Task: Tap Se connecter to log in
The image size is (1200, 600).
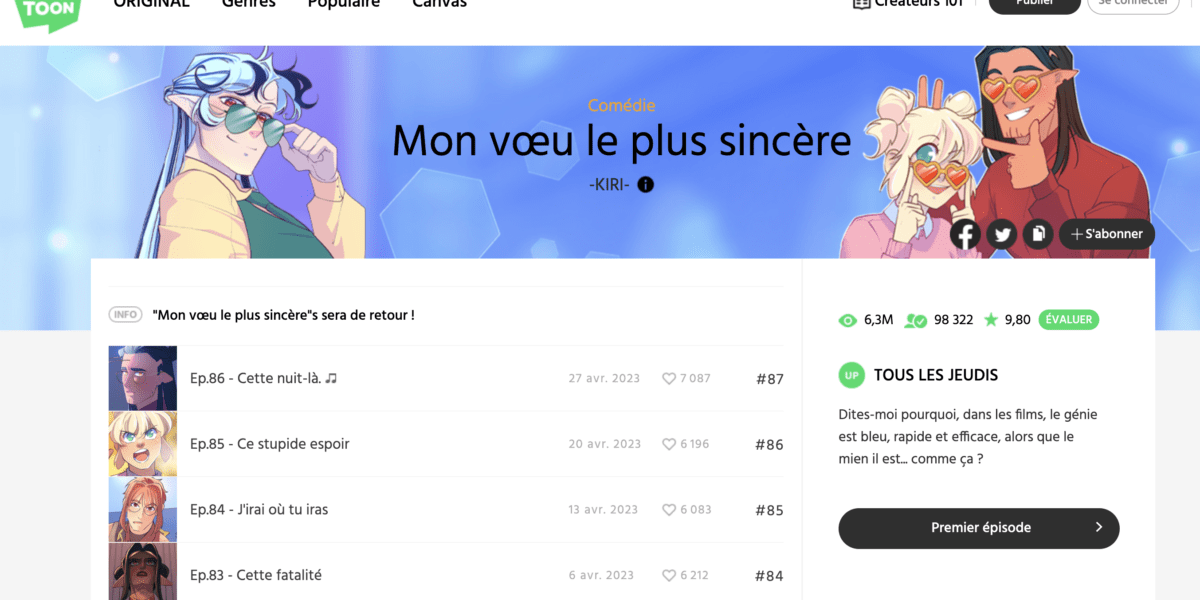Action: 1132,5
